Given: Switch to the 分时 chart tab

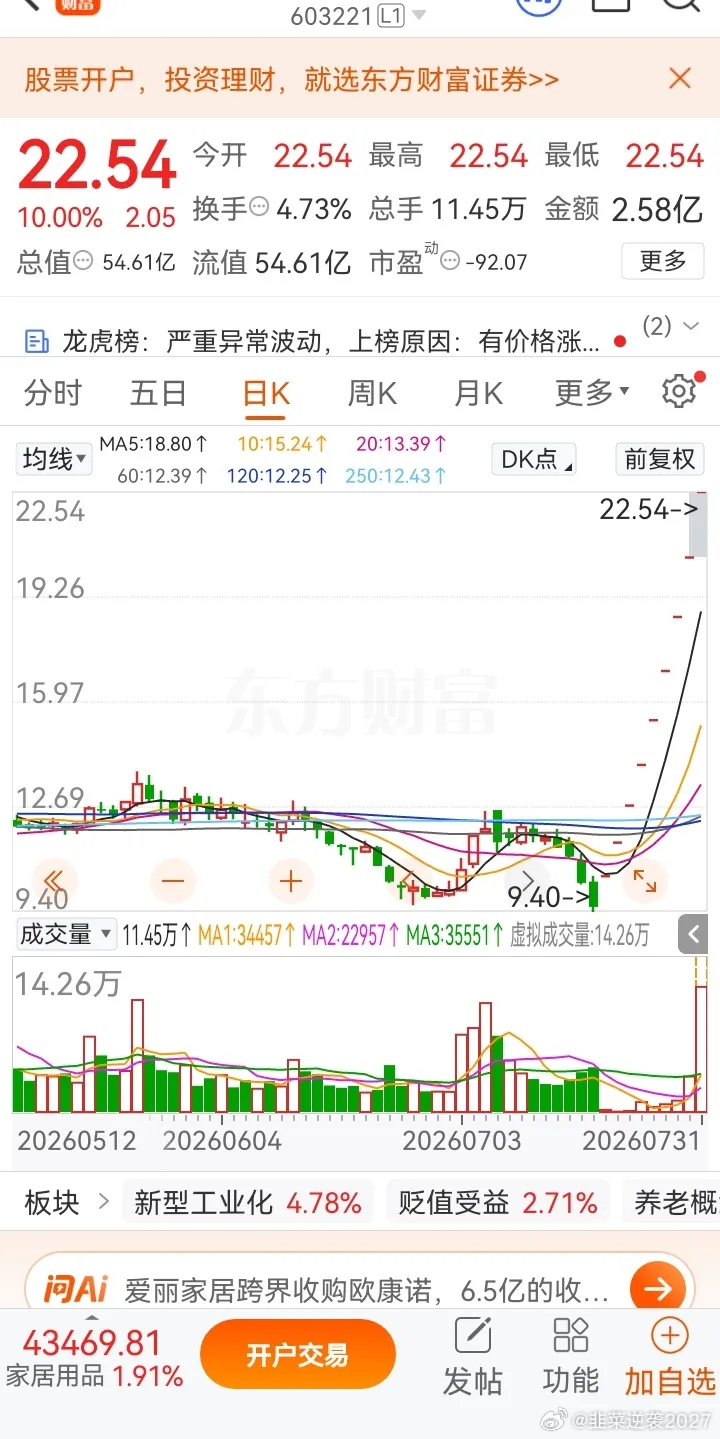Looking at the screenshot, I should (x=52, y=393).
